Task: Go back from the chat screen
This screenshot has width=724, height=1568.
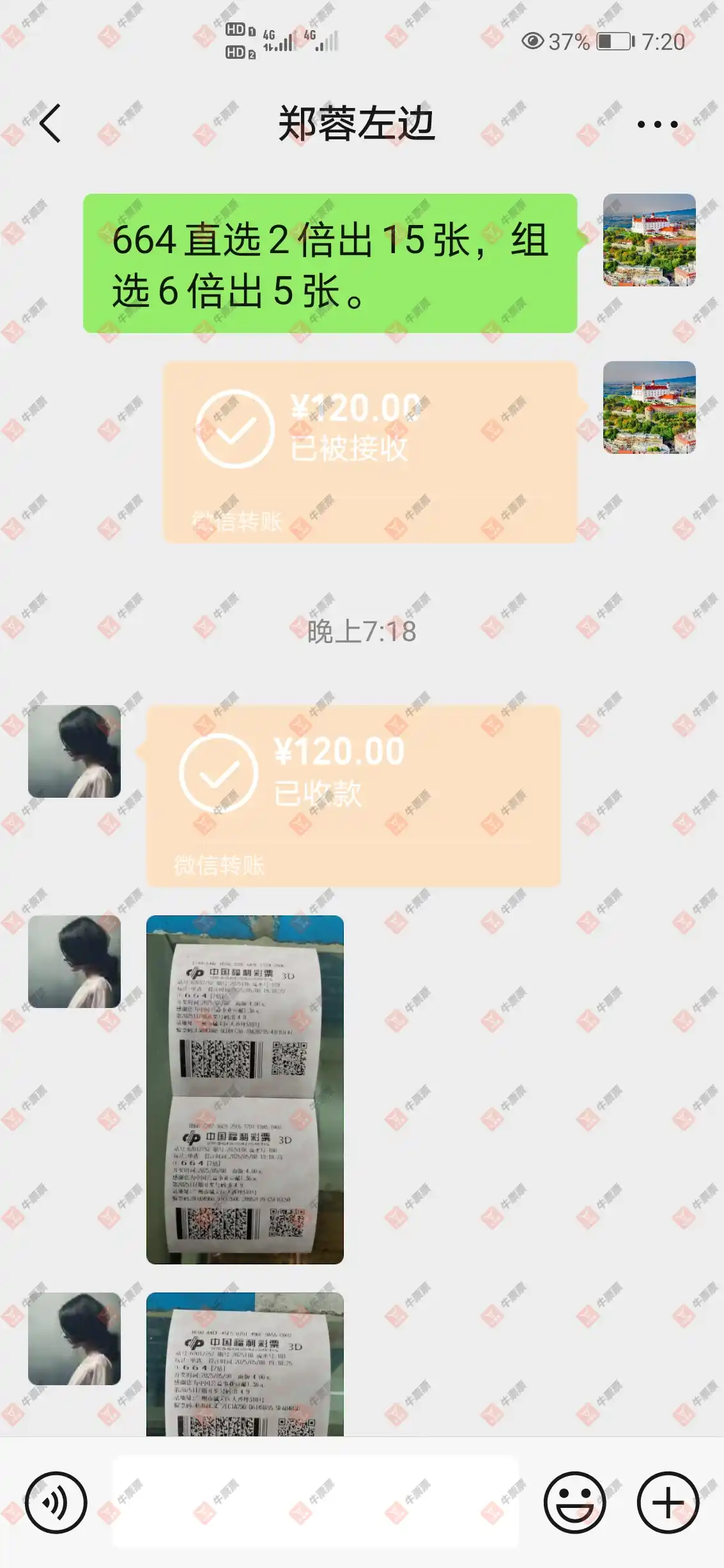Action: click(50, 123)
